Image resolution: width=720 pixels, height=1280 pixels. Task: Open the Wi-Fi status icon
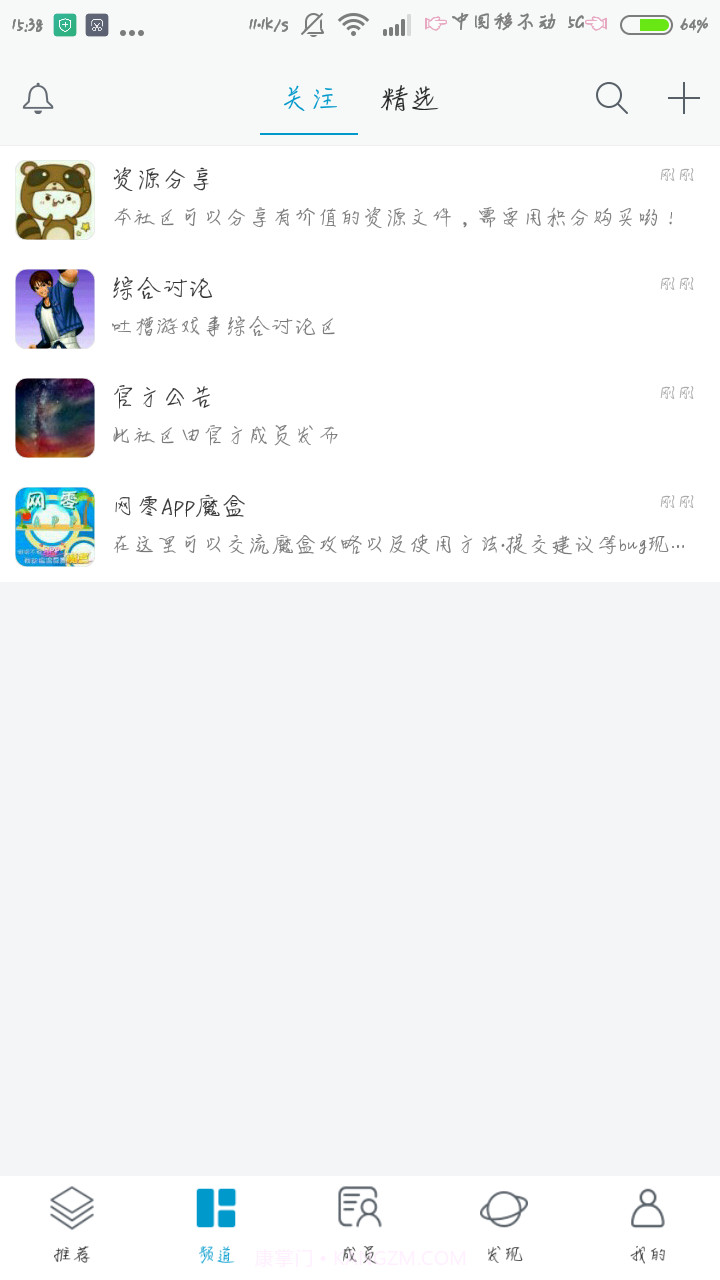coord(353,27)
